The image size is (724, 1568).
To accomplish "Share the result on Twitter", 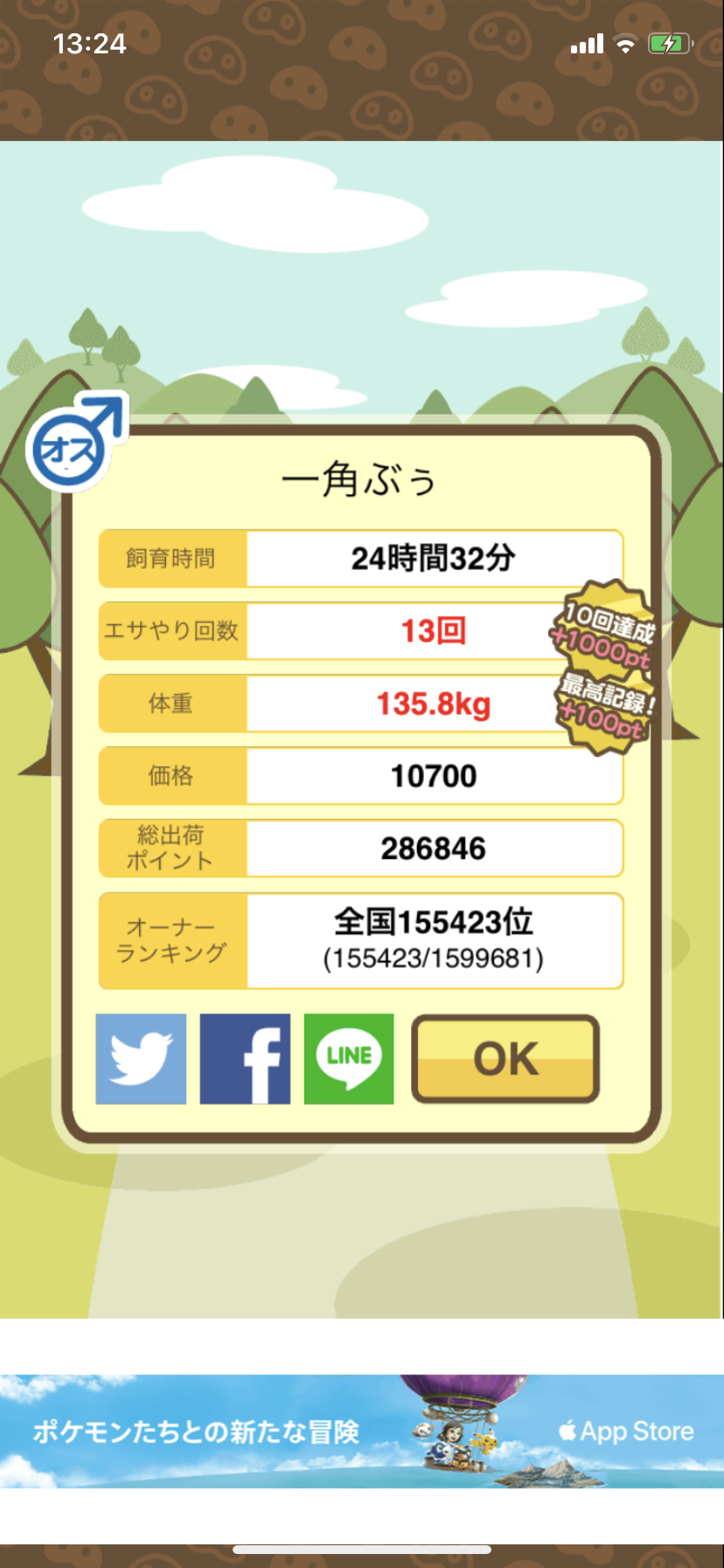I will [x=141, y=1059].
